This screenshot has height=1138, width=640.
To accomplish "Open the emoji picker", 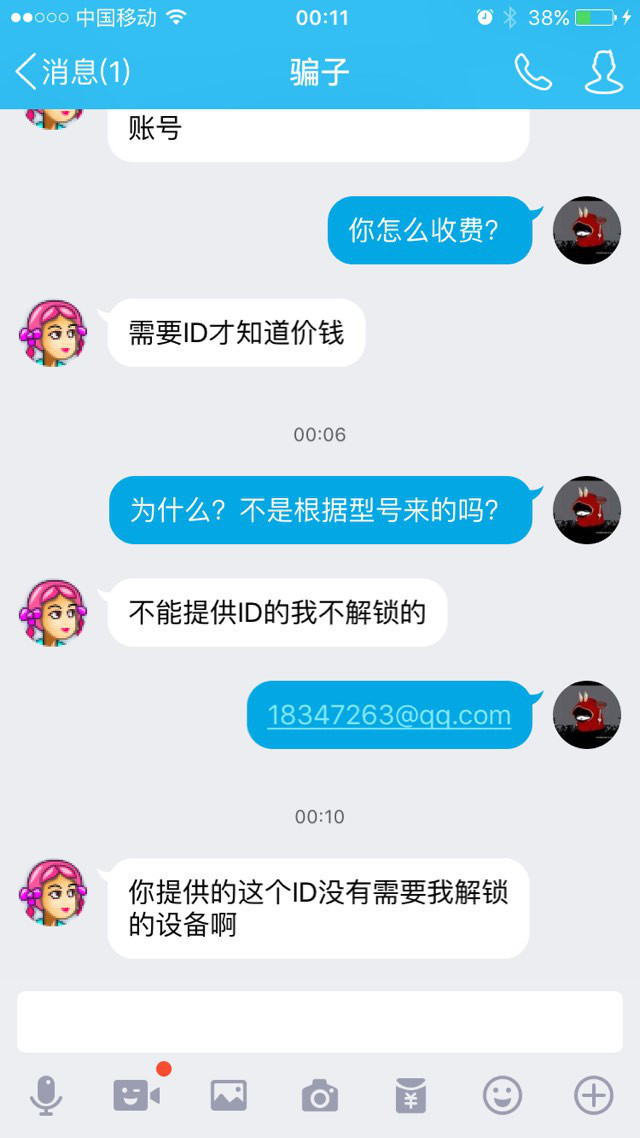I will 502,1096.
